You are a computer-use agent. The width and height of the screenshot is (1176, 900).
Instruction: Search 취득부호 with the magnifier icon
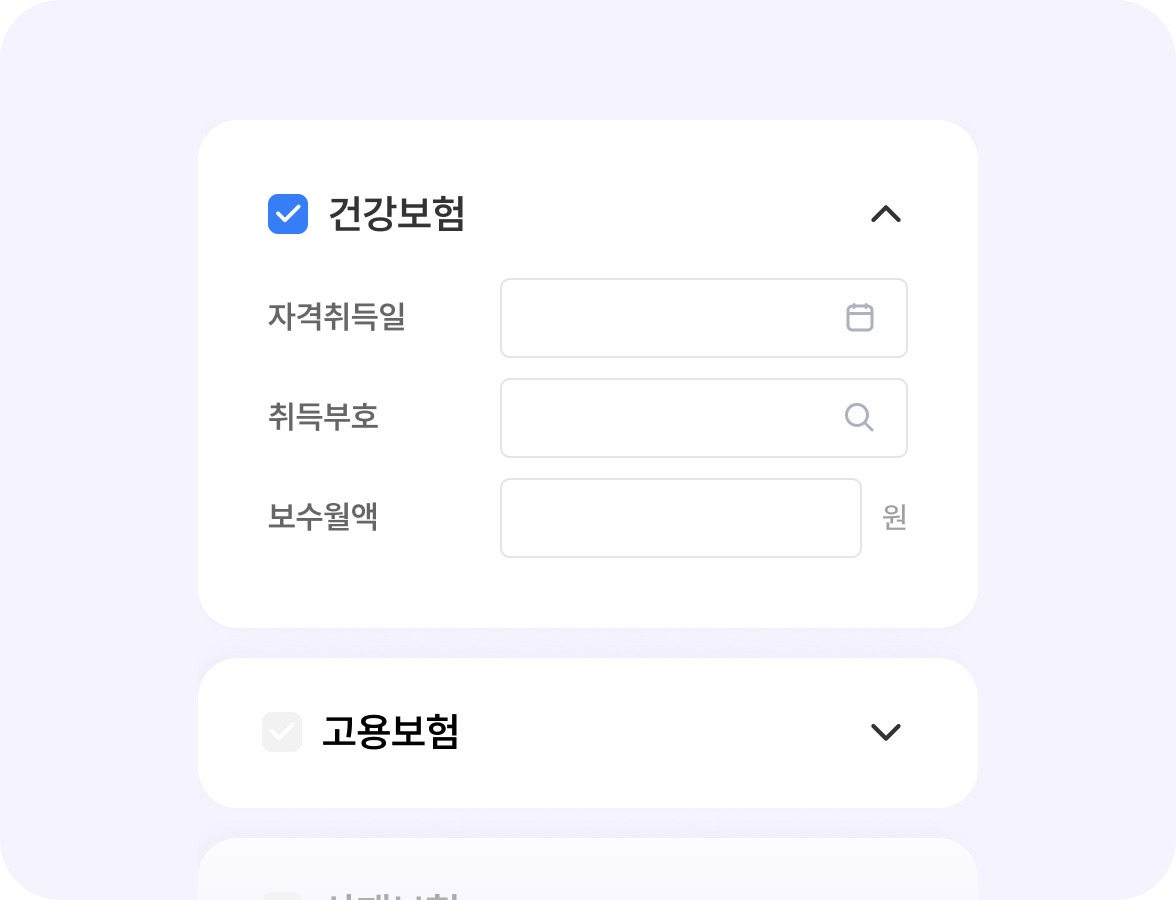[859, 418]
